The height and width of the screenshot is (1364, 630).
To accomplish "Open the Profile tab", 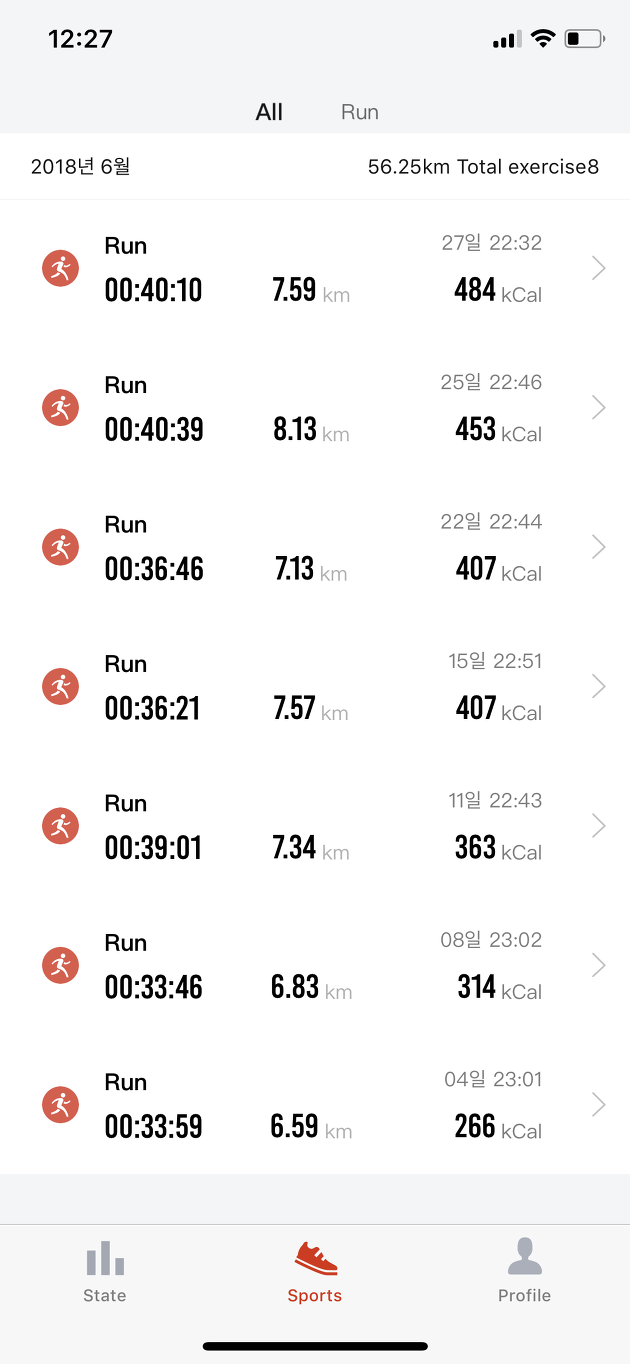I will [524, 1272].
